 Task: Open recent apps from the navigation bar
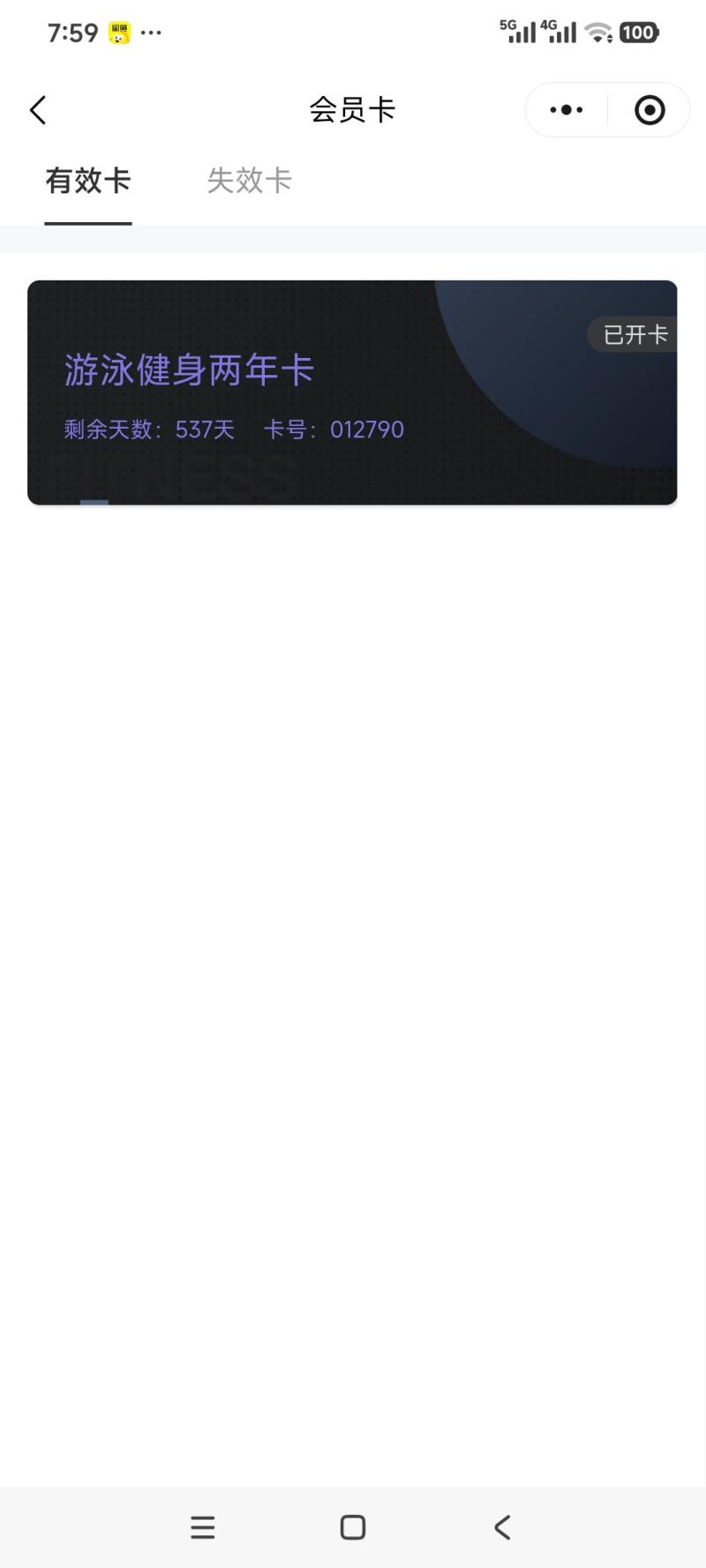pos(203,1527)
